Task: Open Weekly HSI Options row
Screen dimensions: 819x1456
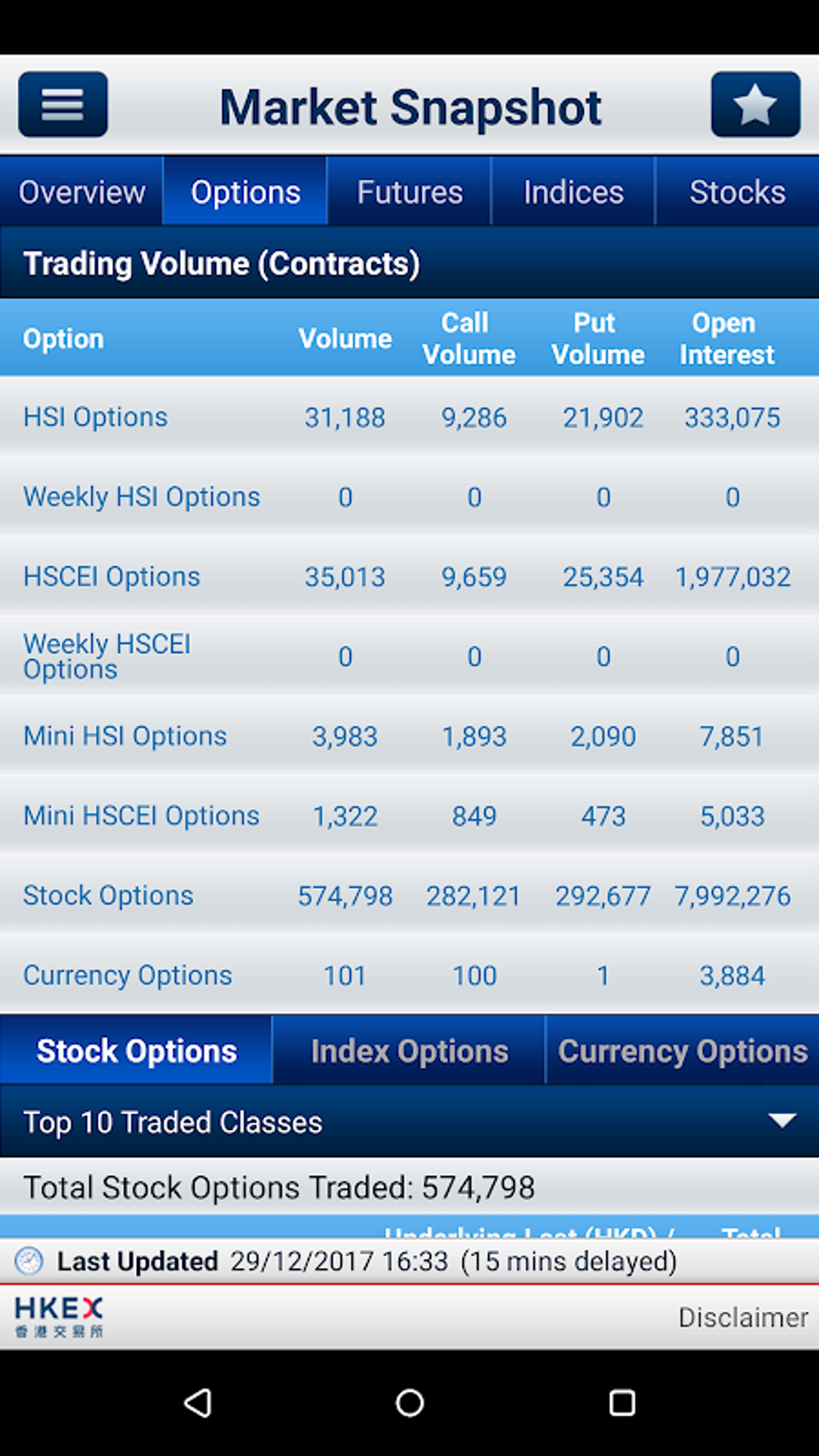Action: [x=141, y=497]
